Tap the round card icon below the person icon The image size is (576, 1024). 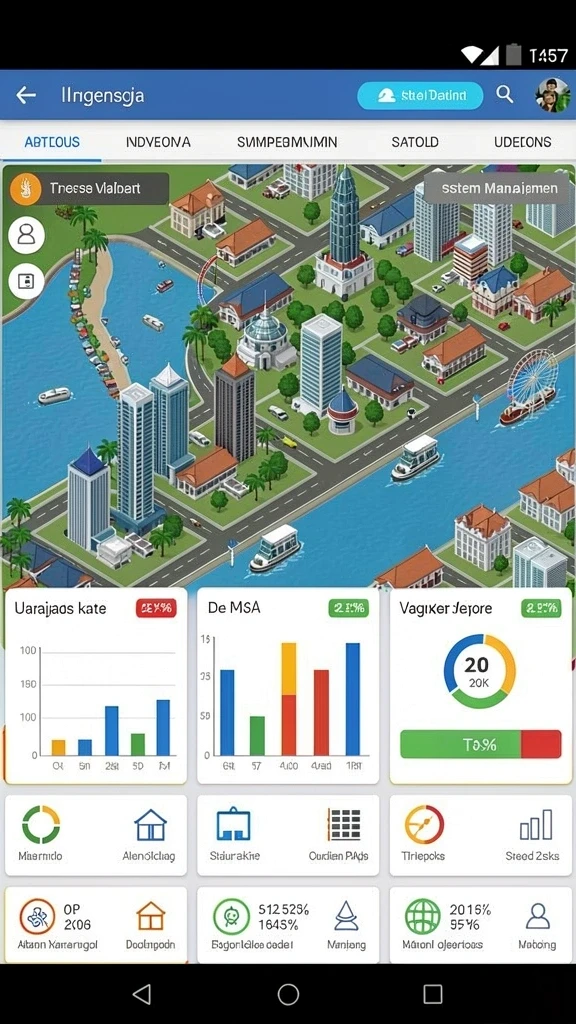(x=27, y=281)
